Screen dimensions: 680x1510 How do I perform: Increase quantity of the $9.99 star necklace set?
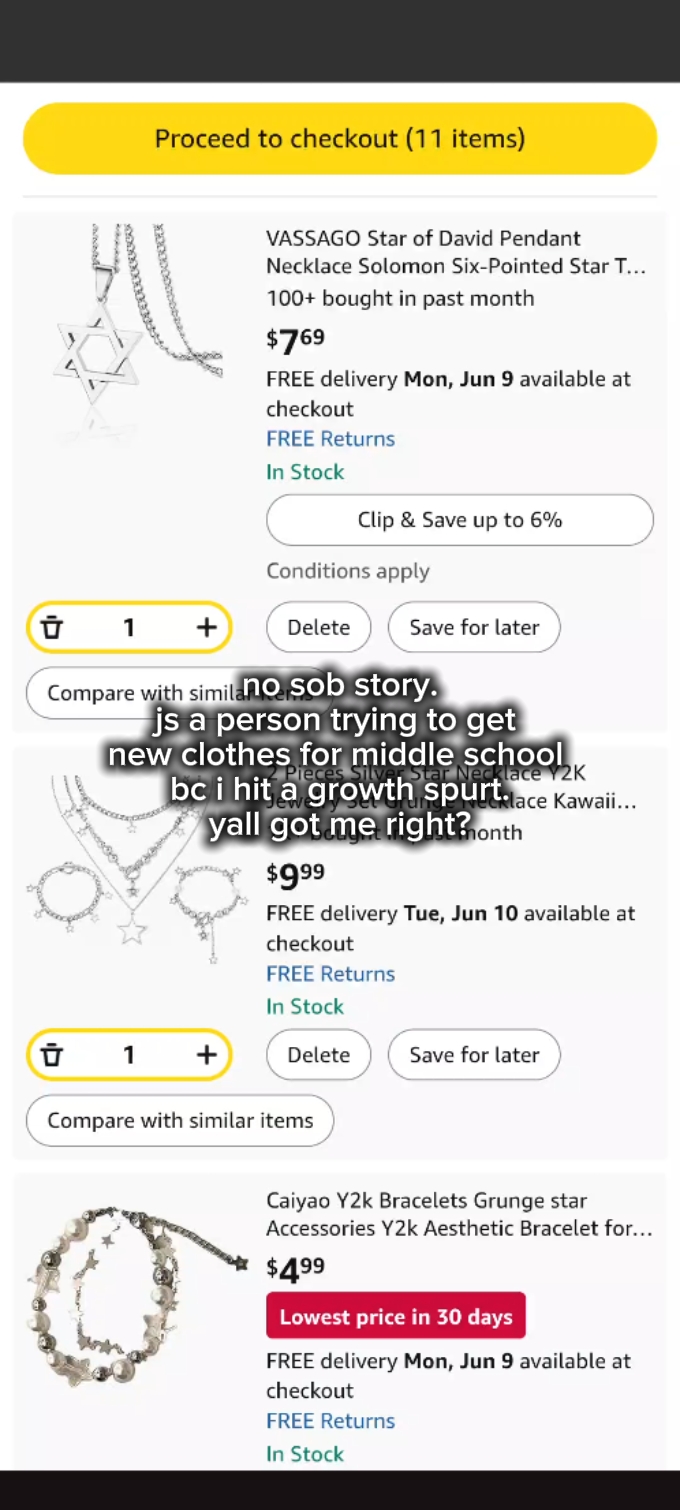206,1055
